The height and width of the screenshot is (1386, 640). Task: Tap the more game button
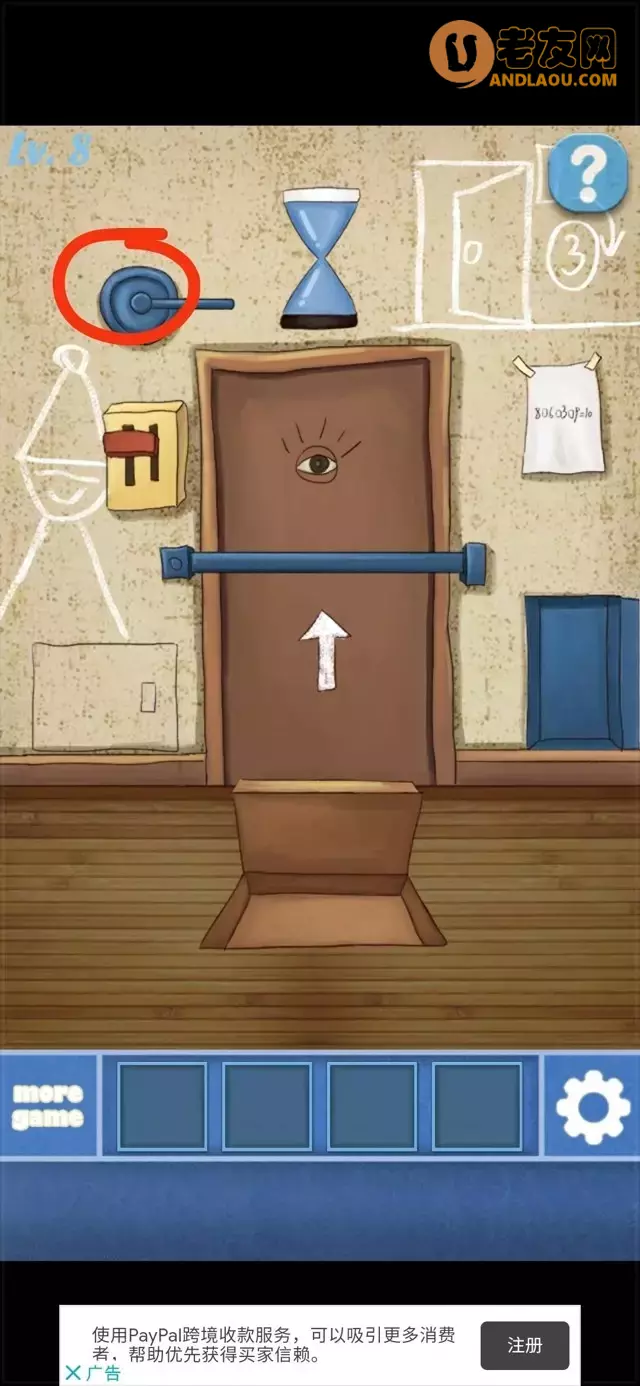coord(48,1105)
